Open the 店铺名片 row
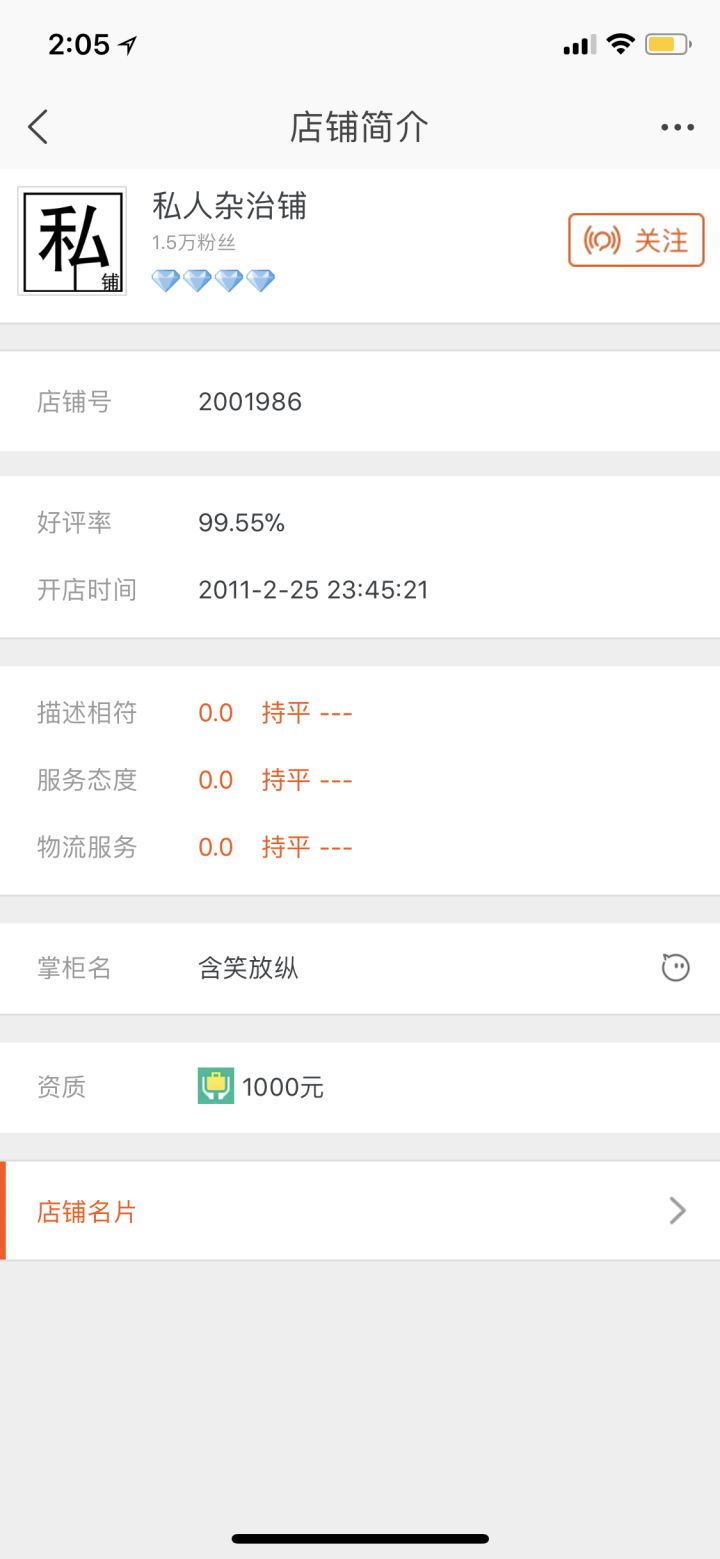 [360, 1211]
